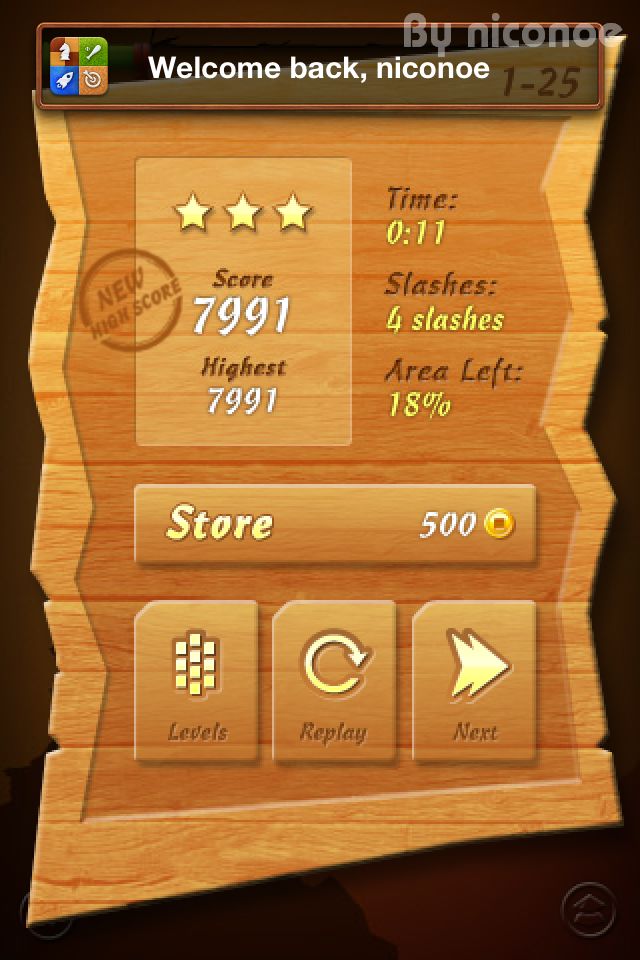Tap the Game Center welcome banner
The height and width of the screenshot is (960, 640).
tap(320, 67)
